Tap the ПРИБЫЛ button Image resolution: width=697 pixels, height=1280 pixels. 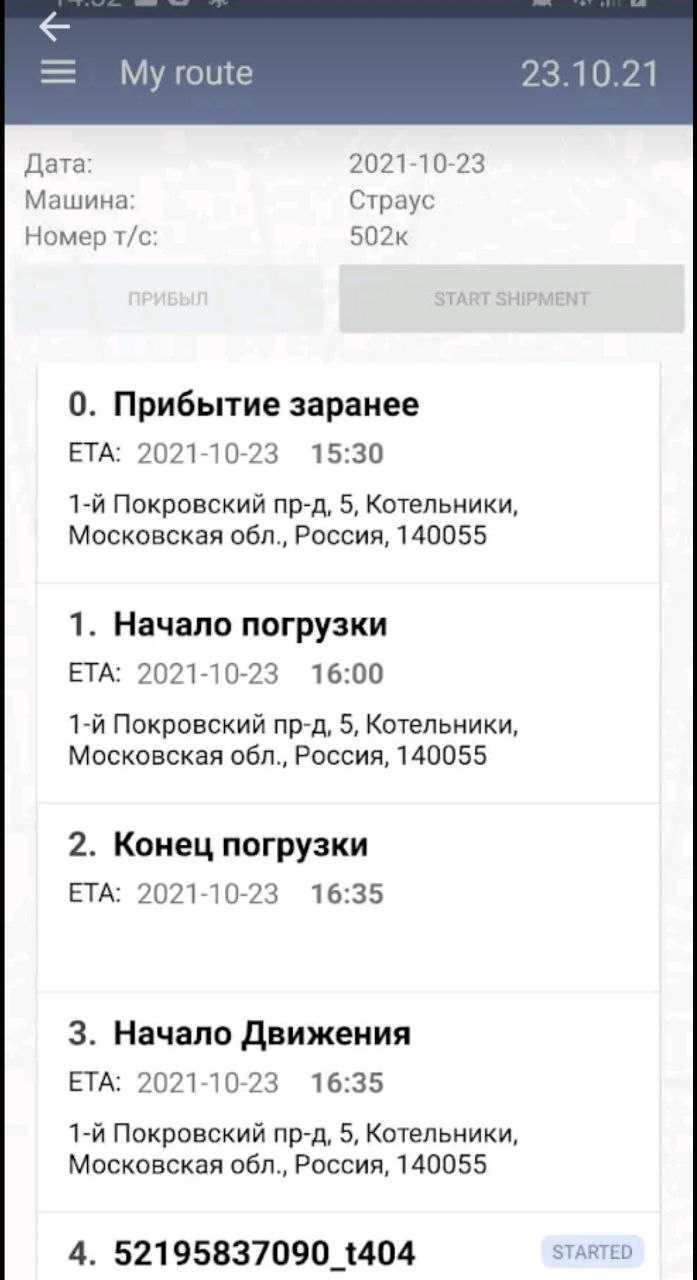coord(168,299)
